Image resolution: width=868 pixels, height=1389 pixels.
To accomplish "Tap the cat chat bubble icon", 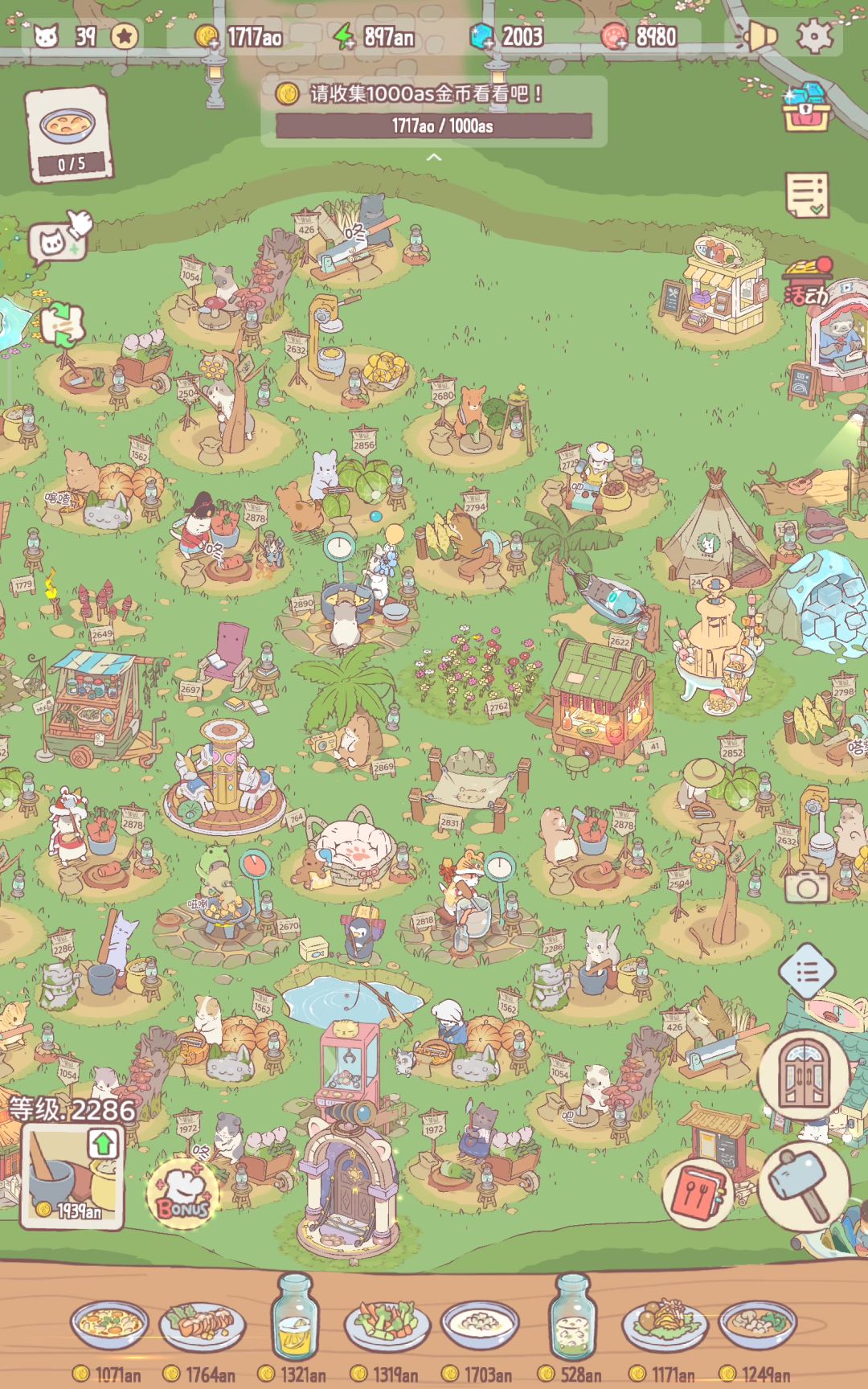I will click(x=53, y=242).
